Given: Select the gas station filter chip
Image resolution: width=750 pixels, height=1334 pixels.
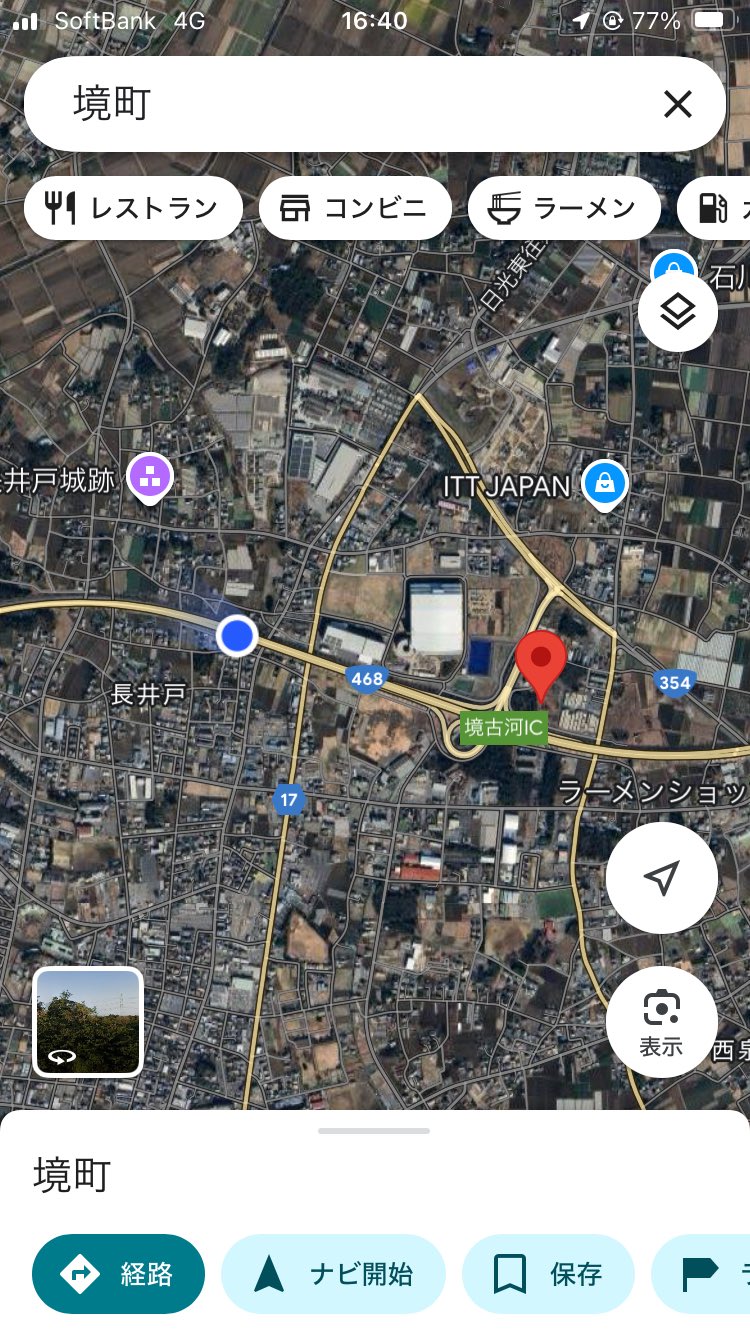Looking at the screenshot, I should (x=713, y=208).
